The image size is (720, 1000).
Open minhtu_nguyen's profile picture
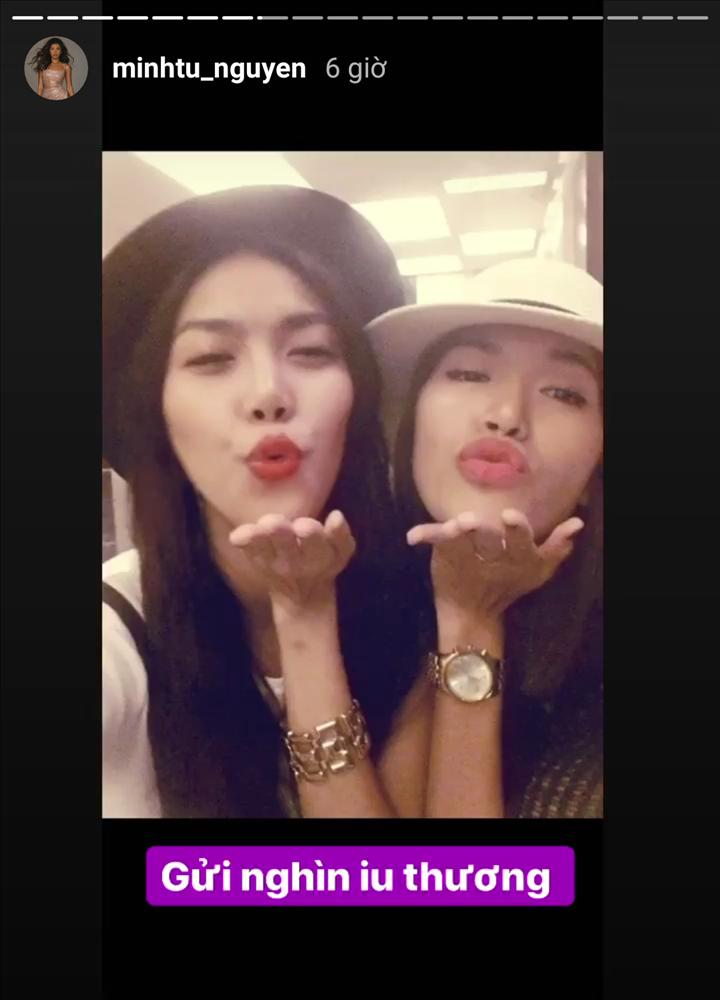pyautogui.click(x=56, y=68)
